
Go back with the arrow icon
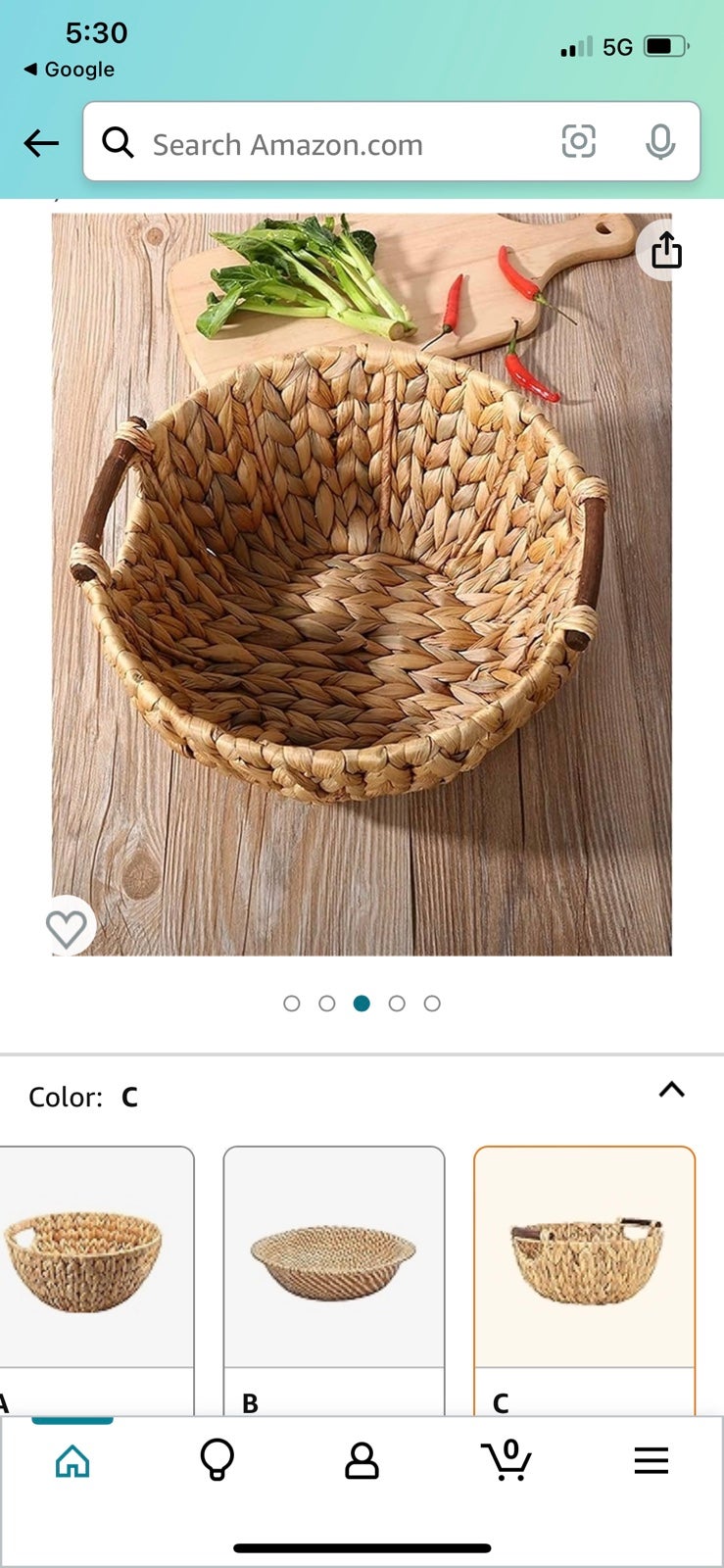point(41,143)
